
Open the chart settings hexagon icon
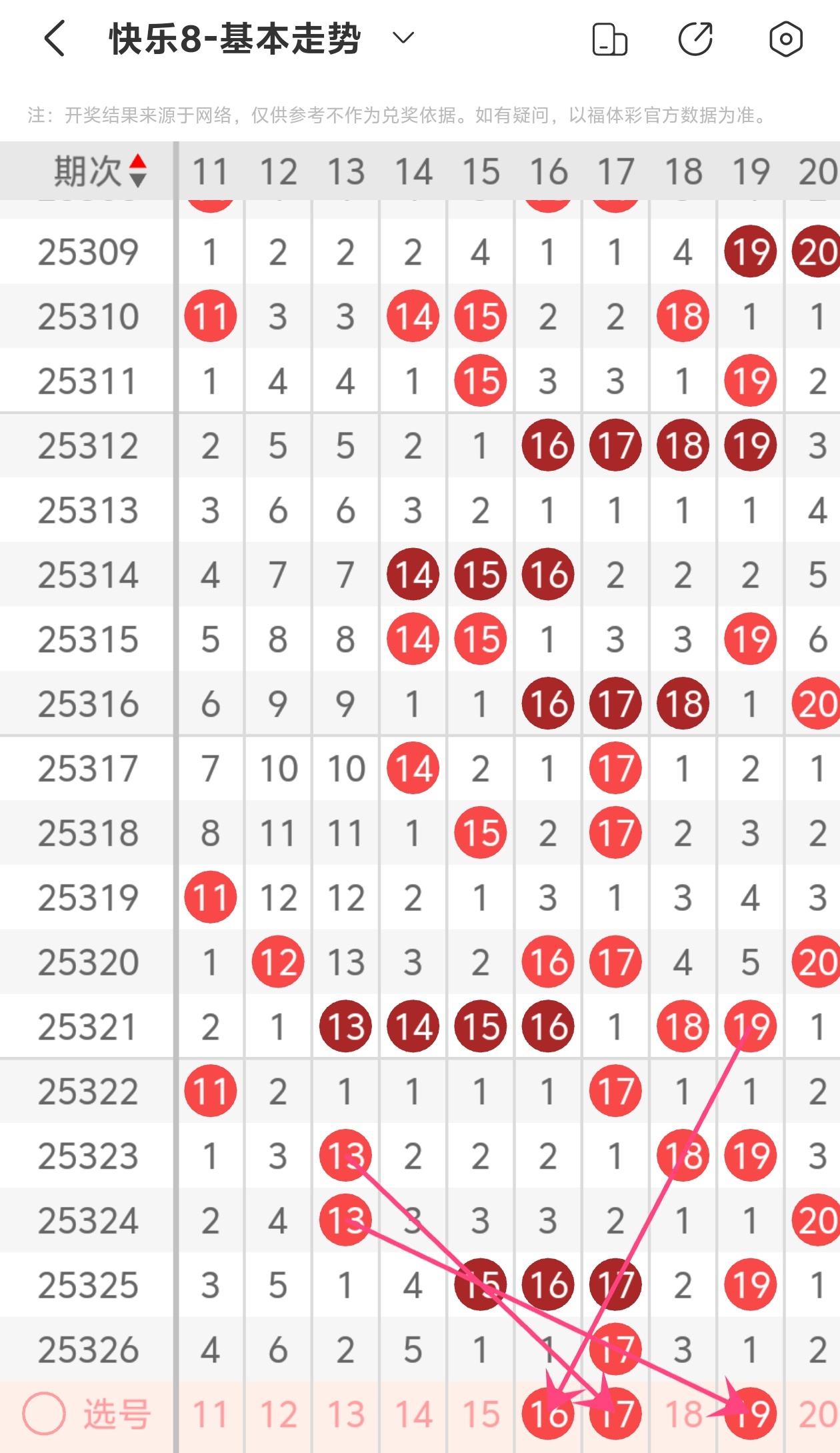tap(785, 39)
